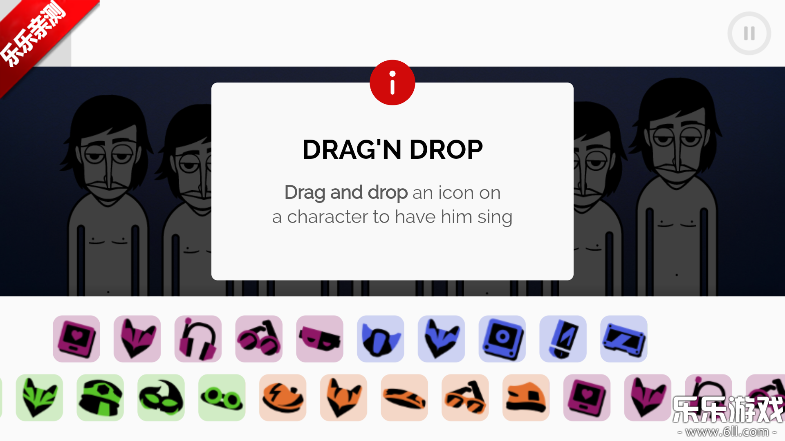785x441 pixels.
Task: Select the orange hat sound icon
Action: pos(526,398)
